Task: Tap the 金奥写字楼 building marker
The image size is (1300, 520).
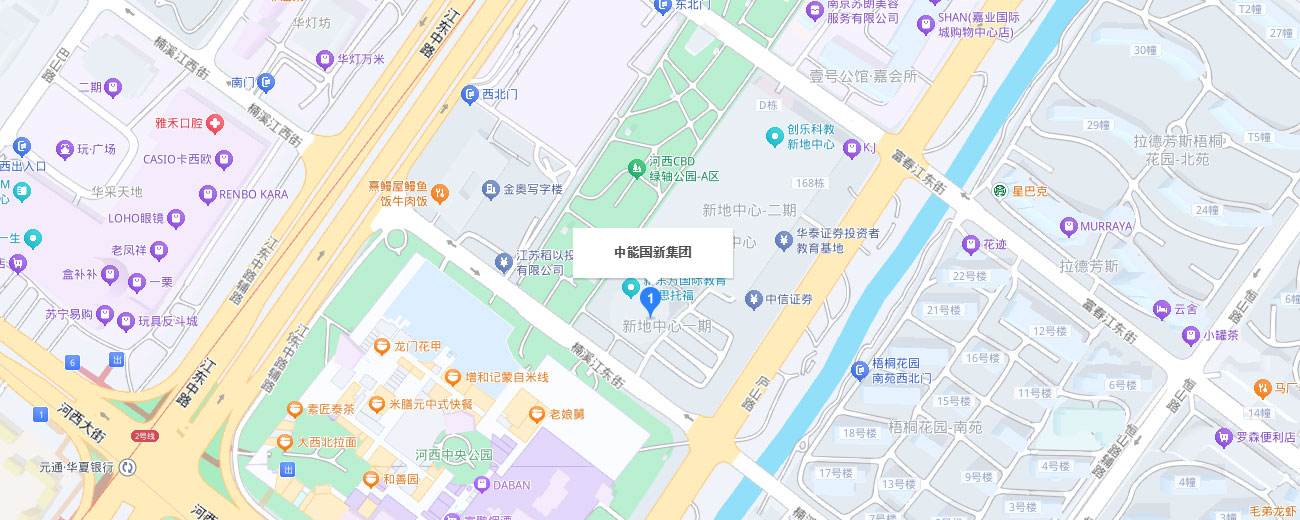Action: pyautogui.click(x=491, y=189)
